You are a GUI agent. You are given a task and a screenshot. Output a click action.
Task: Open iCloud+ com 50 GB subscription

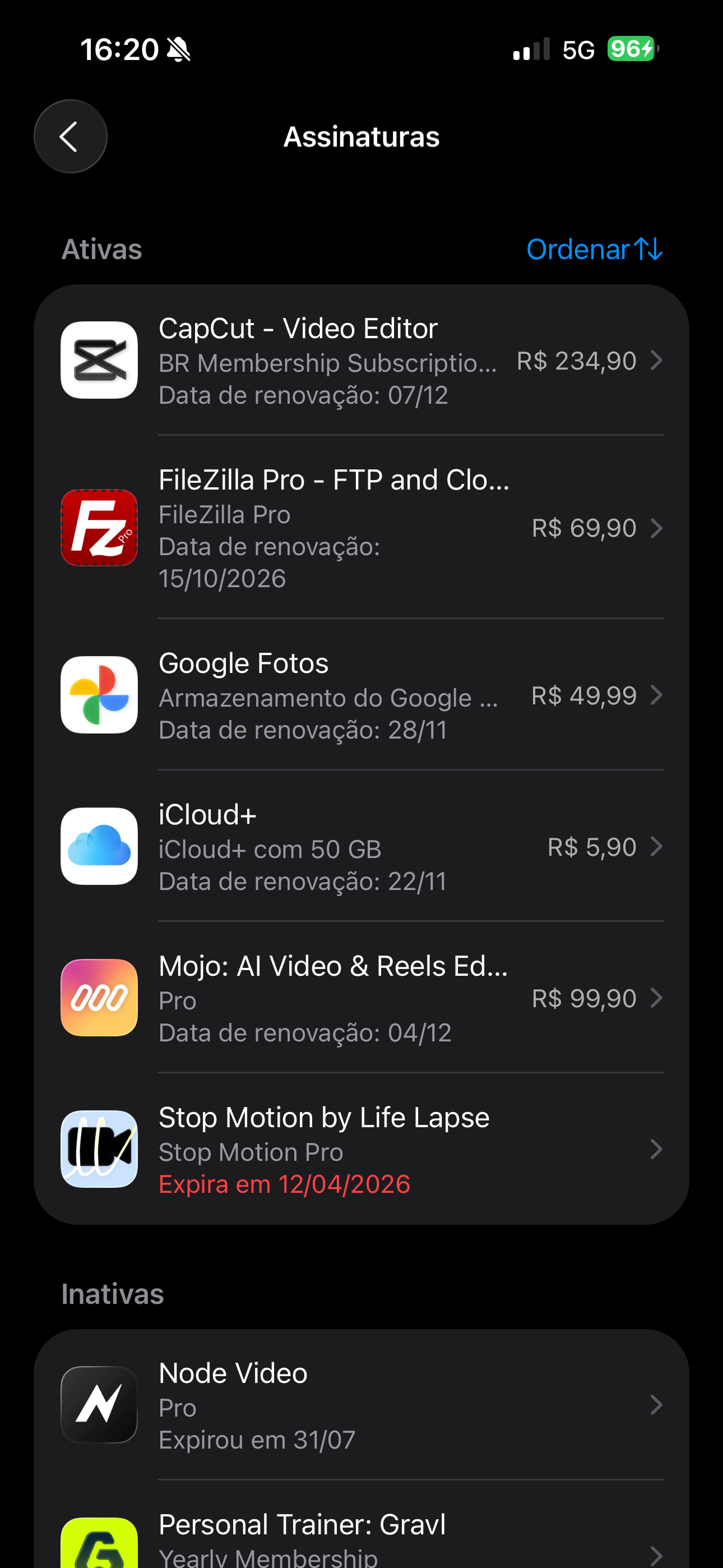coord(361,847)
